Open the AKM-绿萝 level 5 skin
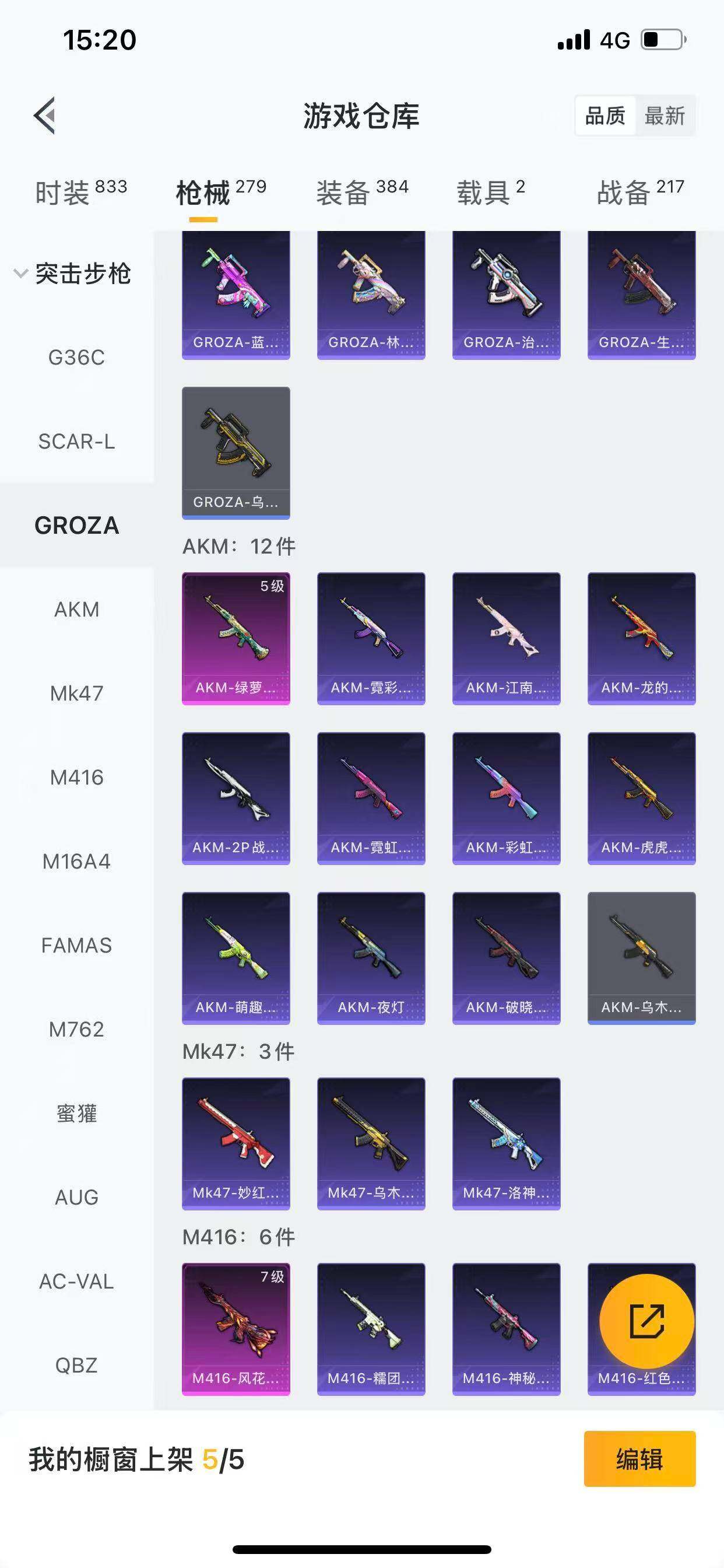The height and width of the screenshot is (1568, 724). pyautogui.click(x=236, y=638)
